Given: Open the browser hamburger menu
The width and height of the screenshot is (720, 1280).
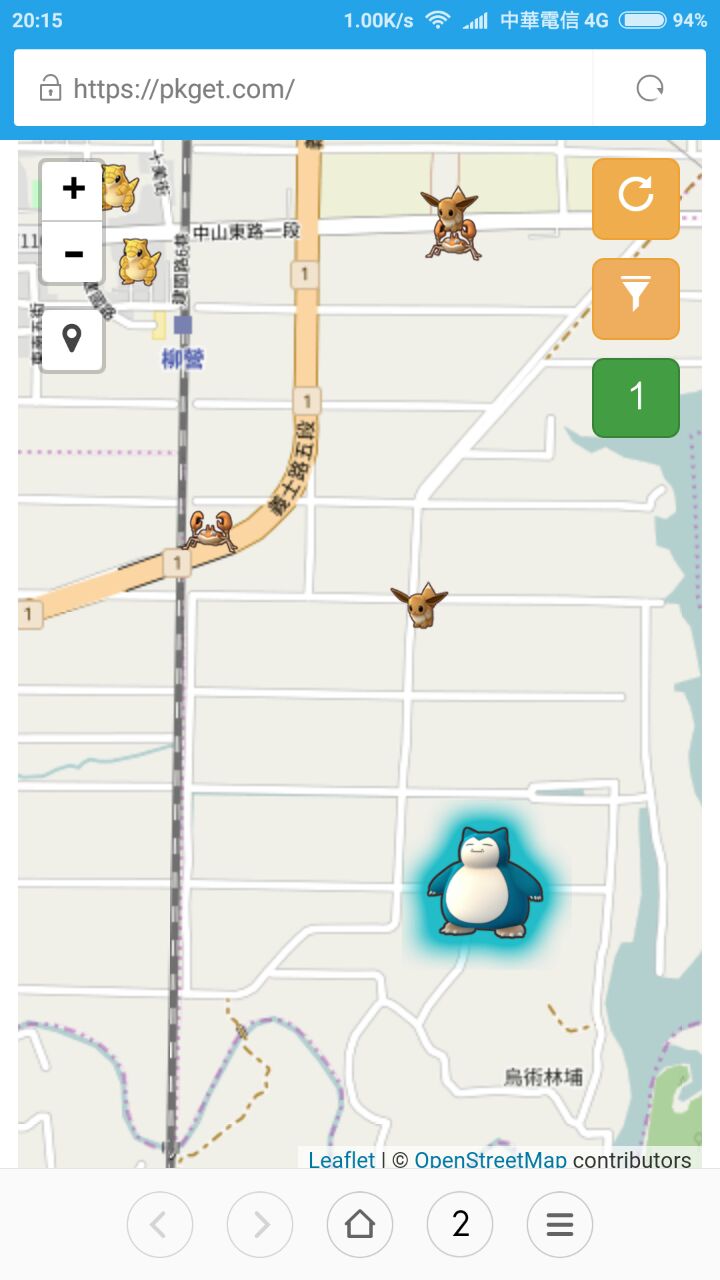Looking at the screenshot, I should [560, 1224].
